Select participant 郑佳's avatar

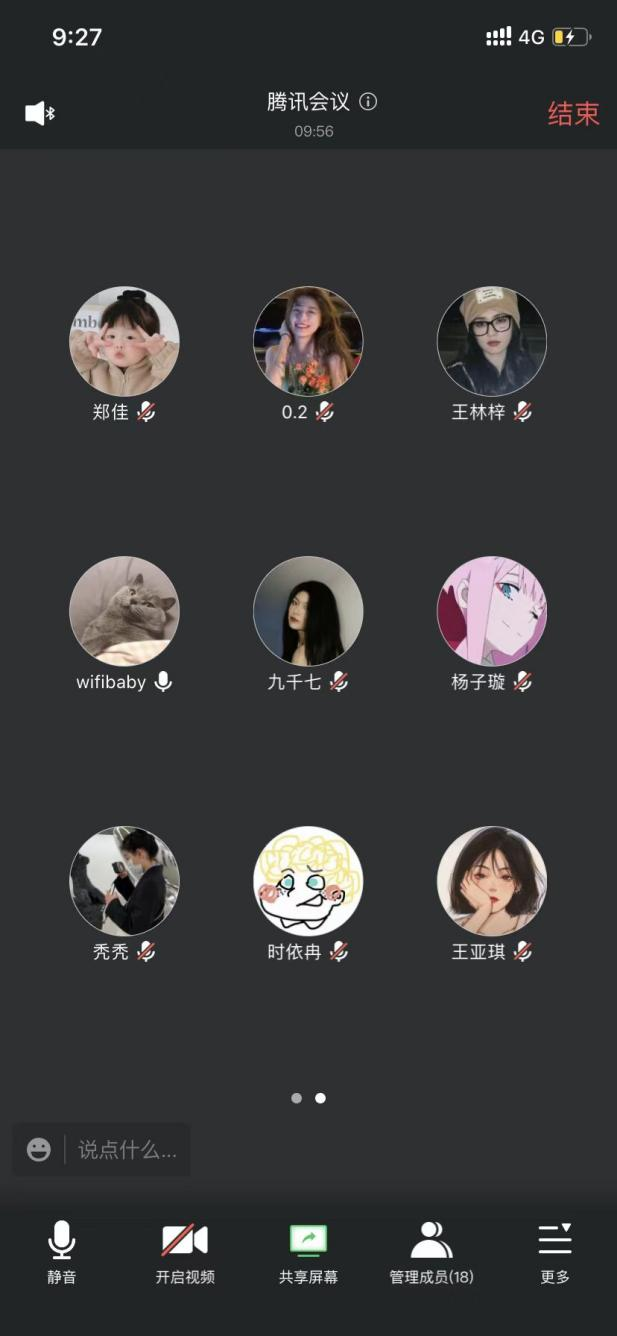(x=124, y=341)
